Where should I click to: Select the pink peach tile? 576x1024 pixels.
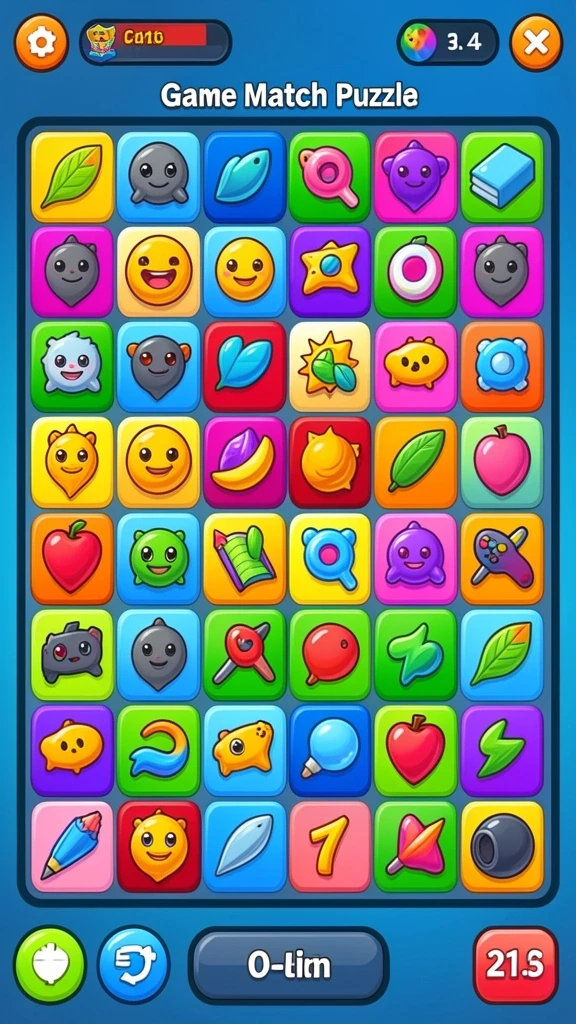(502, 462)
